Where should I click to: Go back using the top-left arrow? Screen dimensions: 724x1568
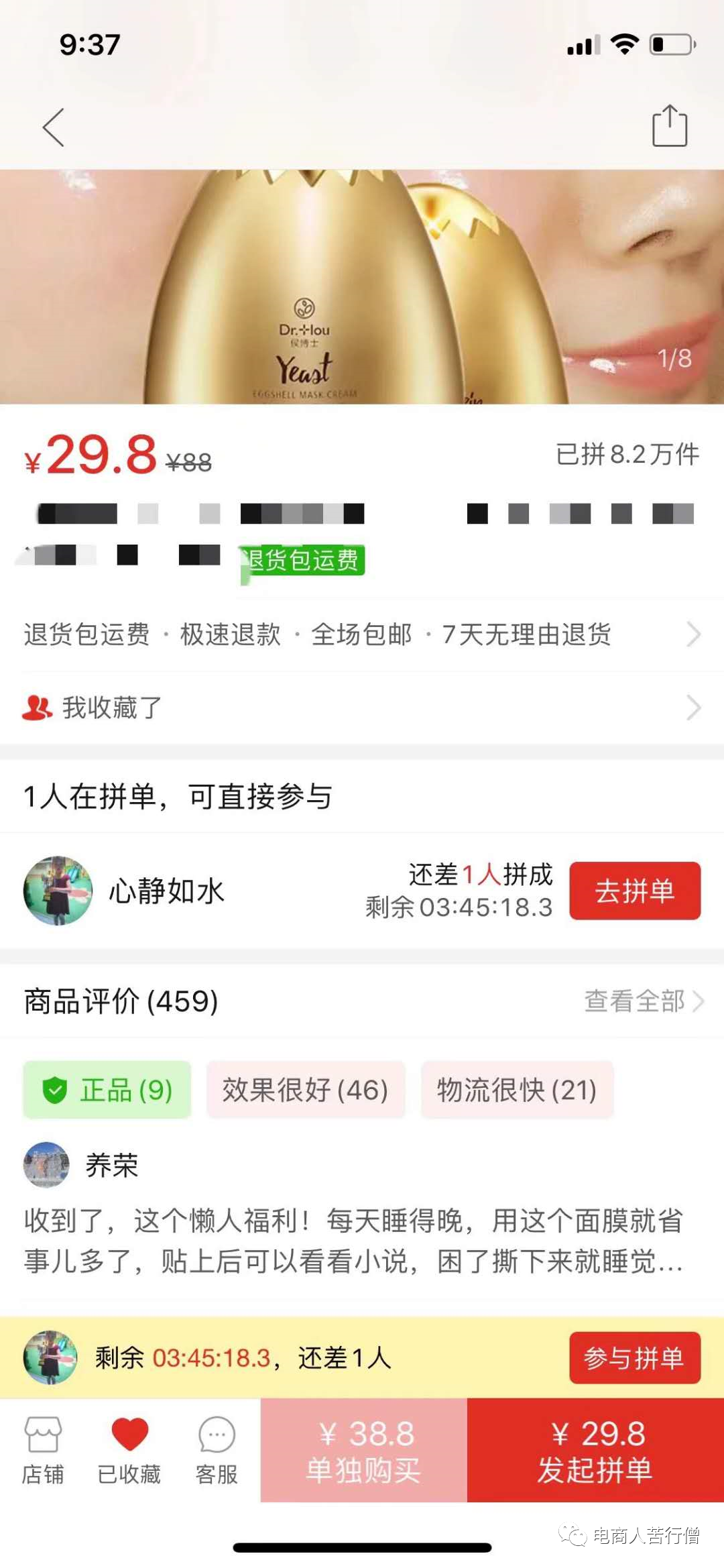[54, 127]
